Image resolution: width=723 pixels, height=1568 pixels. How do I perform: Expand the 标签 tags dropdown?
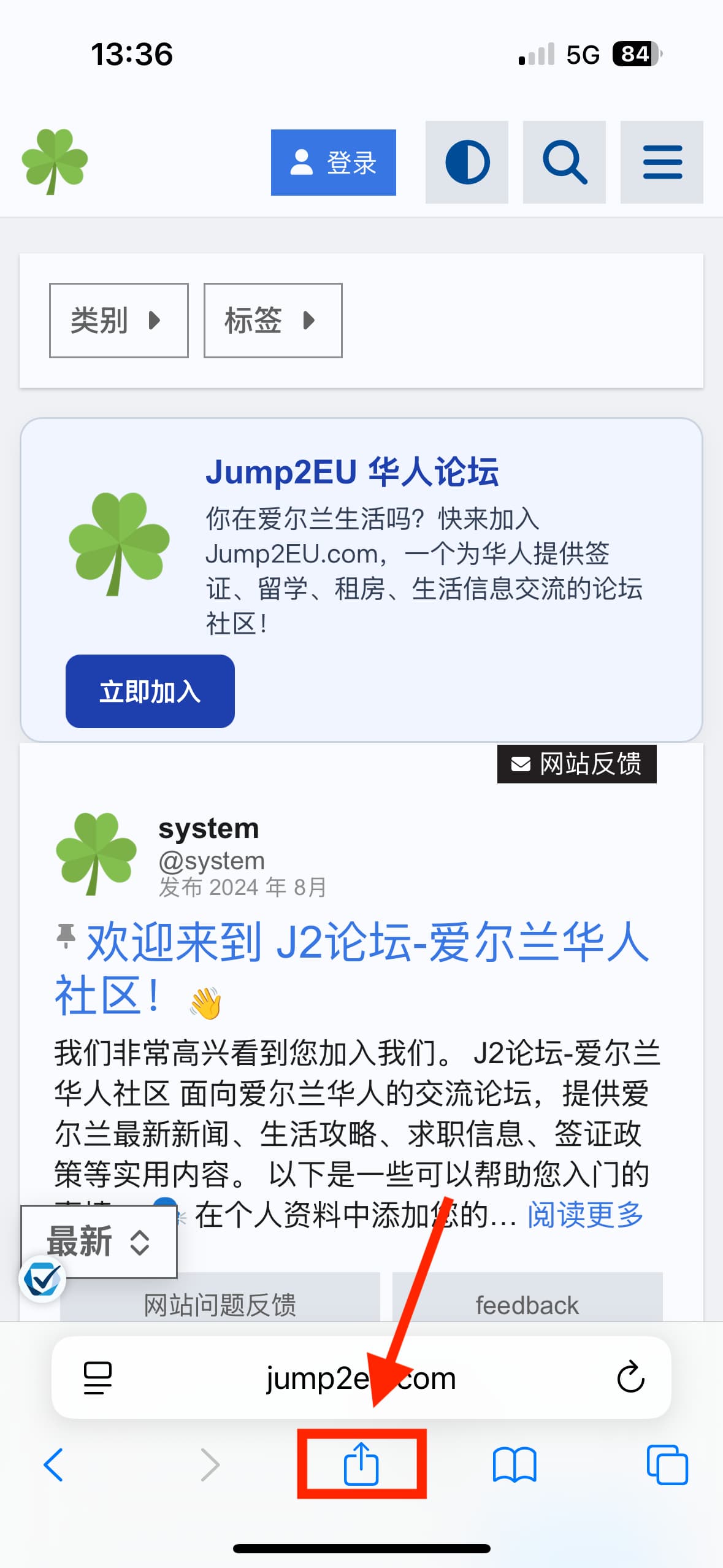(273, 320)
